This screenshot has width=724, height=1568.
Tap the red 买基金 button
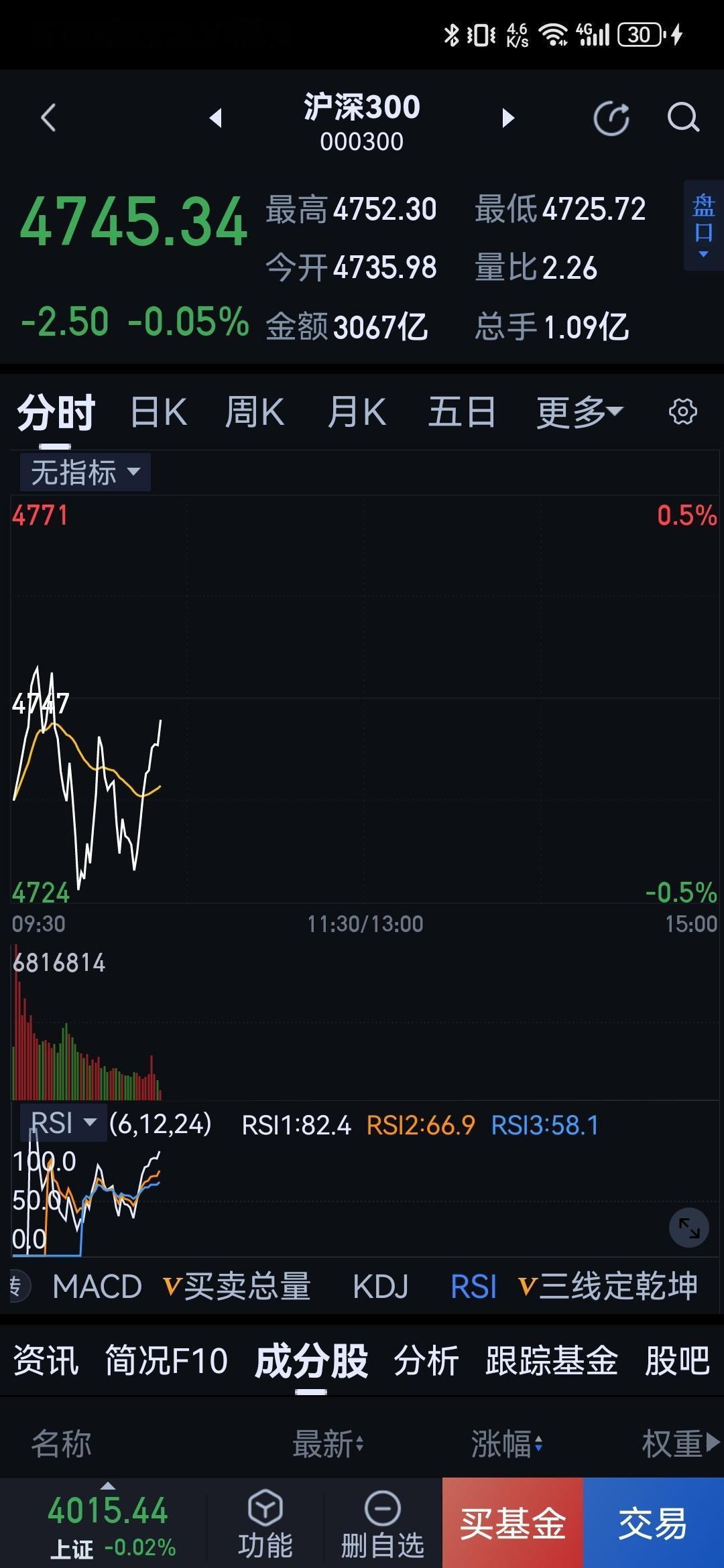[511, 1524]
